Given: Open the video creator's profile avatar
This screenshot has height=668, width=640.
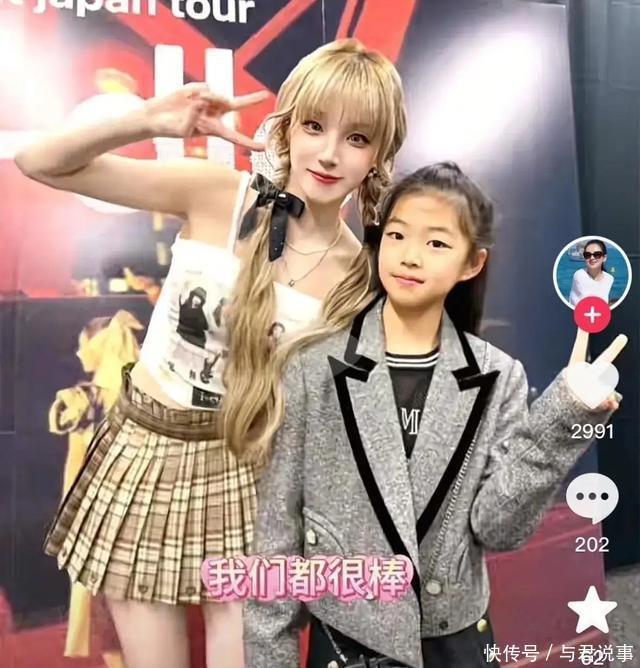Looking at the screenshot, I should tap(592, 272).
